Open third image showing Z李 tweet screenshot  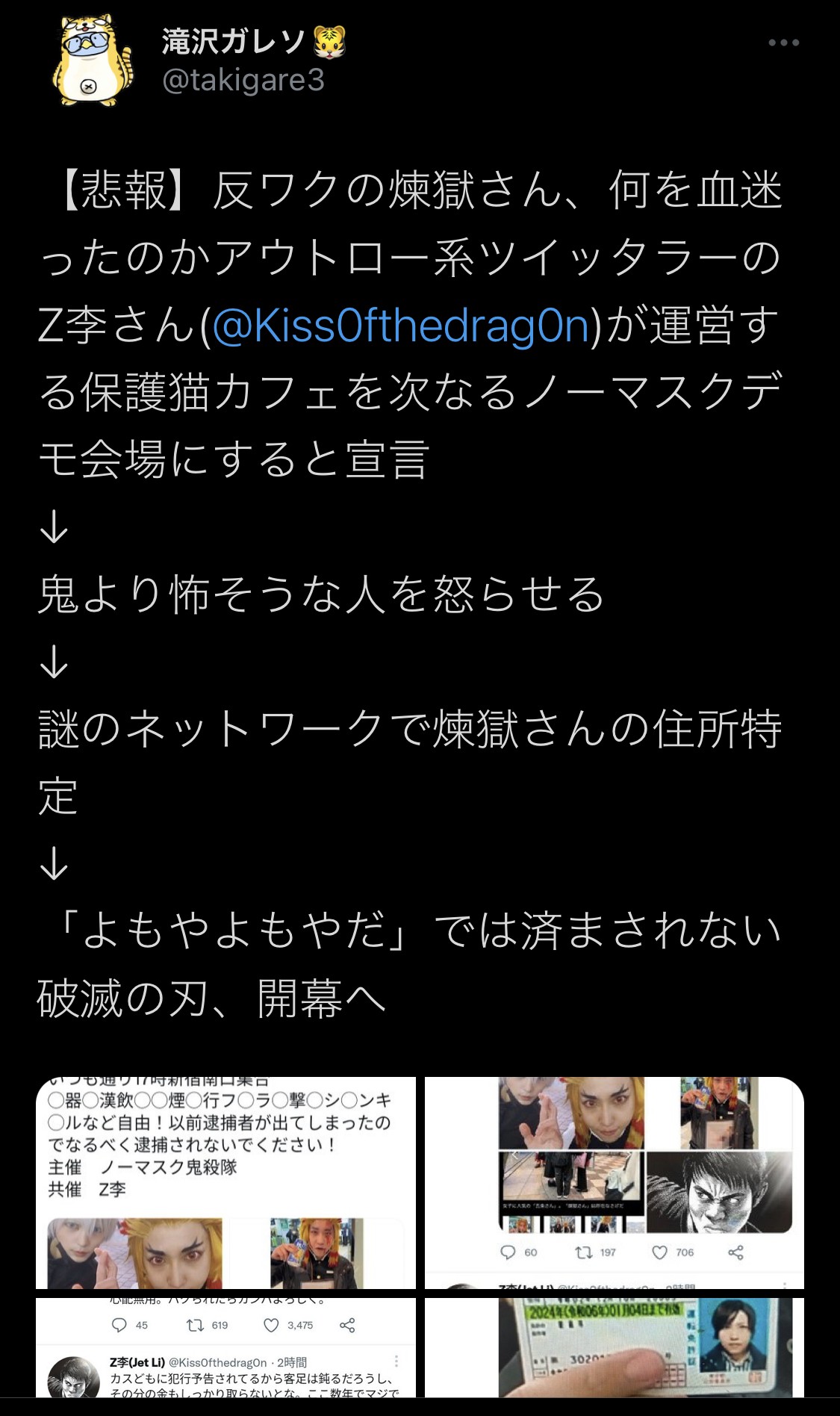pyautogui.click(x=225, y=1347)
